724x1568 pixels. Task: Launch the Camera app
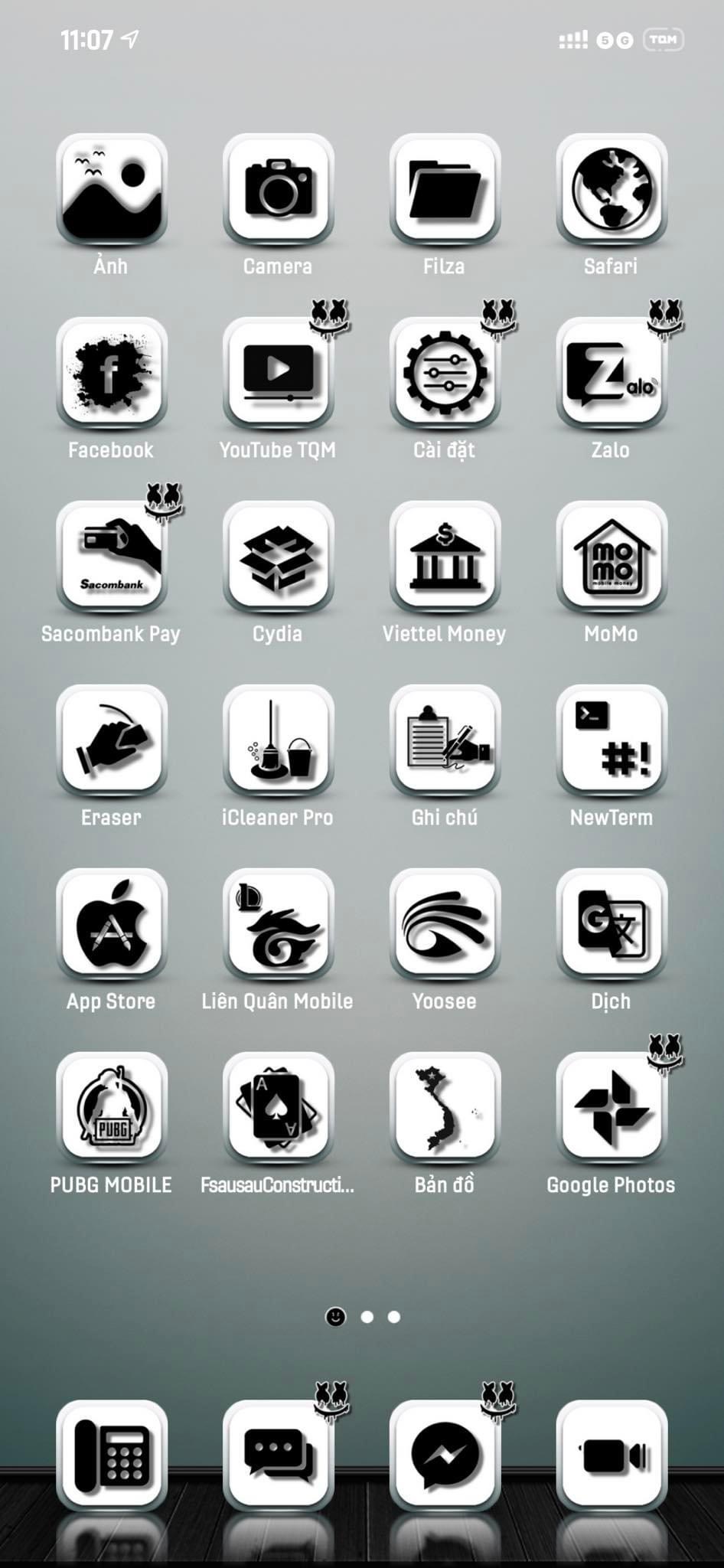pyautogui.click(x=278, y=190)
